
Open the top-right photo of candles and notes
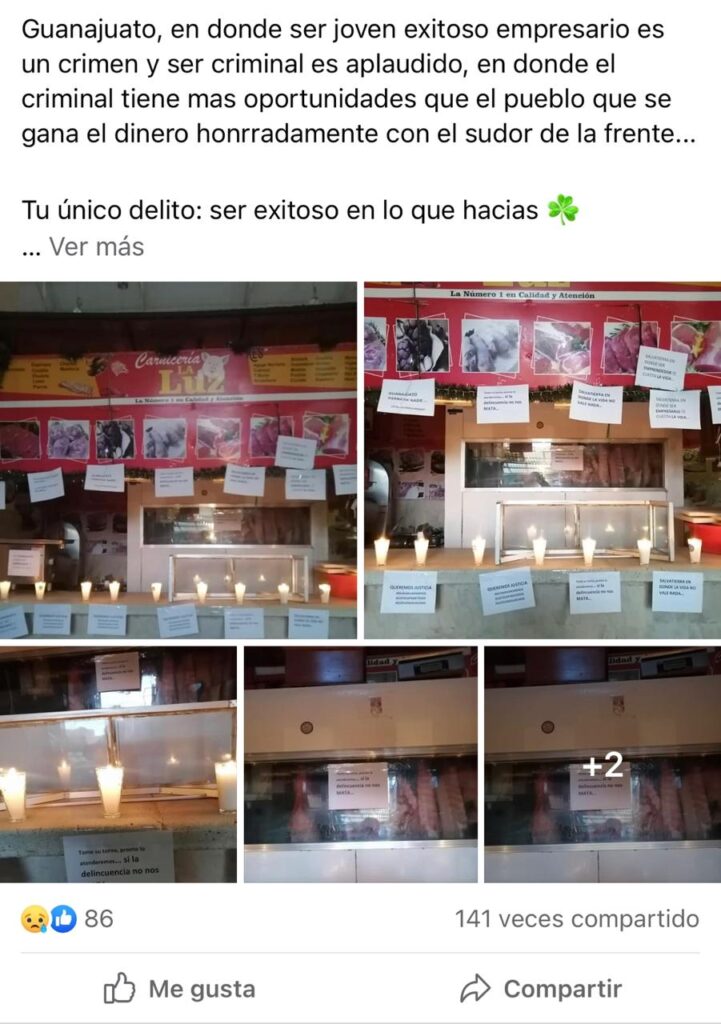[542, 460]
